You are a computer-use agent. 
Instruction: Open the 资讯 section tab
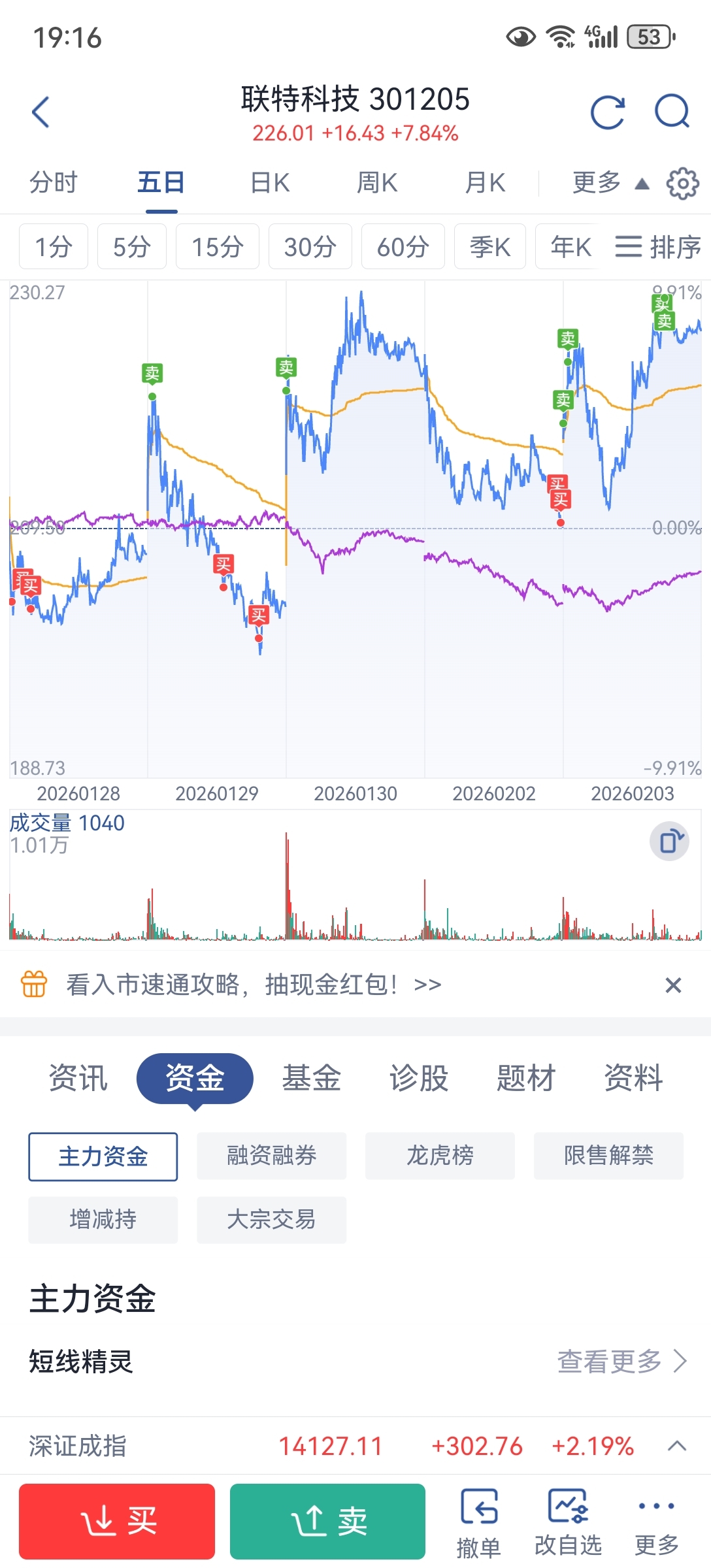pos(78,1078)
